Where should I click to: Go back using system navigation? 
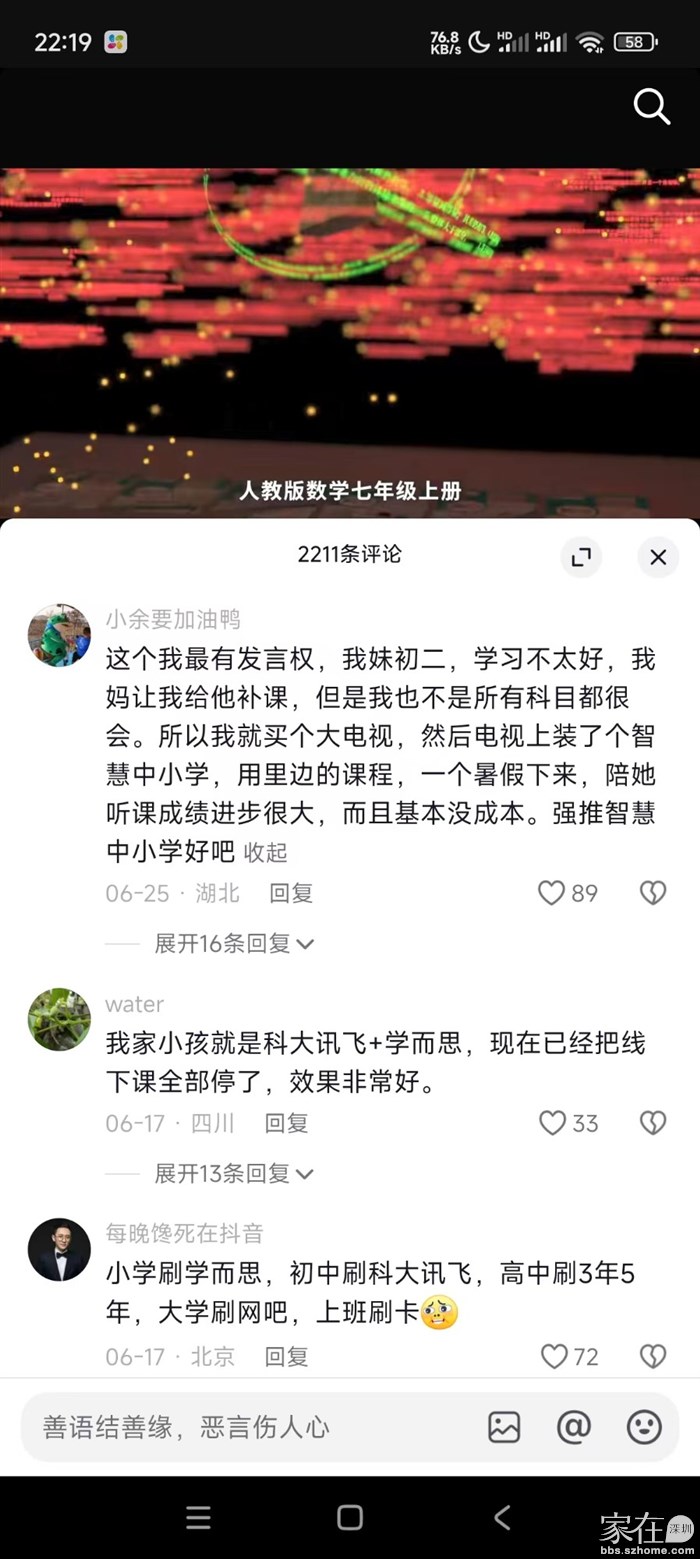[502, 1518]
